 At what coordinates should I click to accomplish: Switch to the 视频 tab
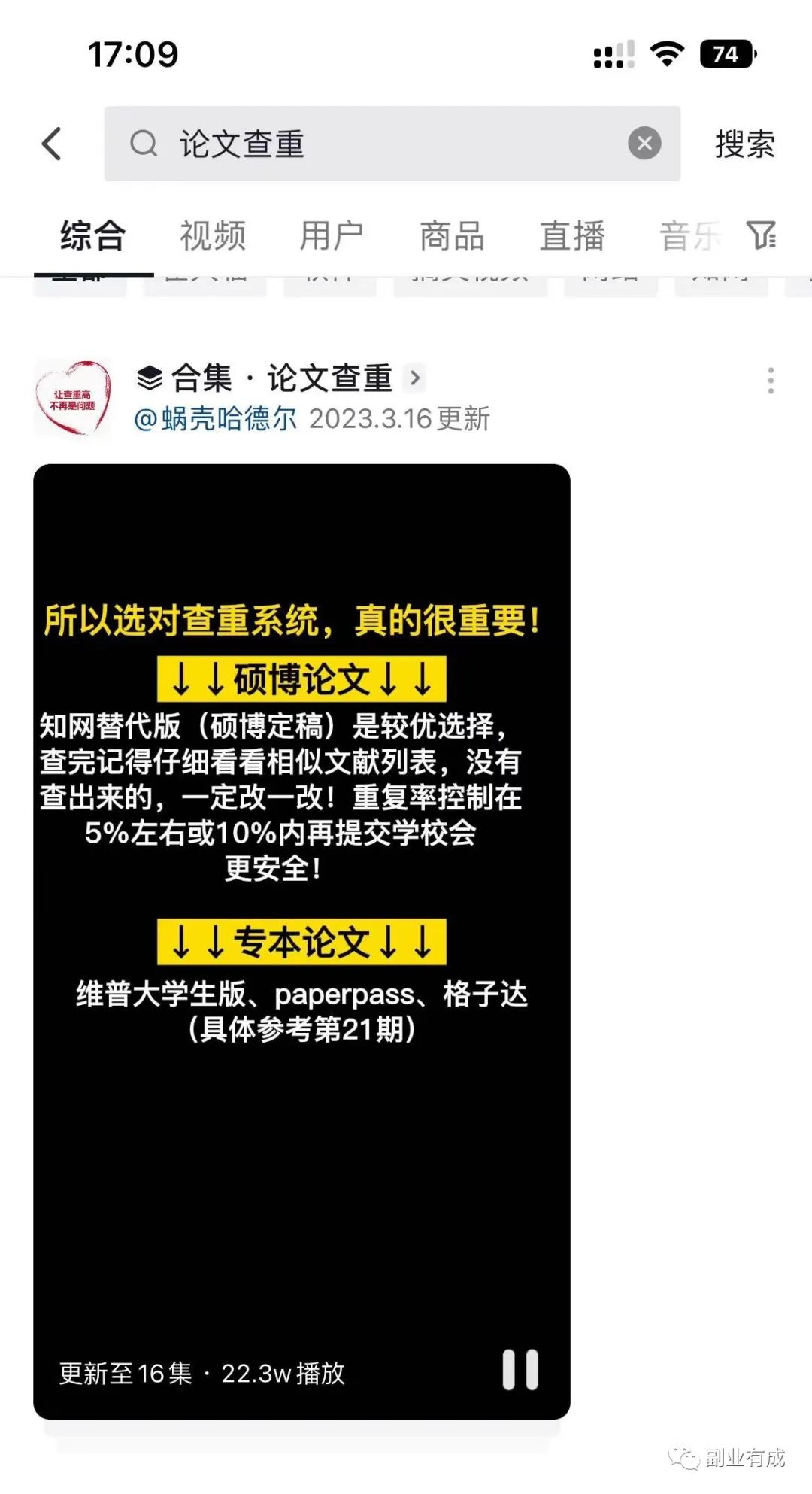coord(213,235)
